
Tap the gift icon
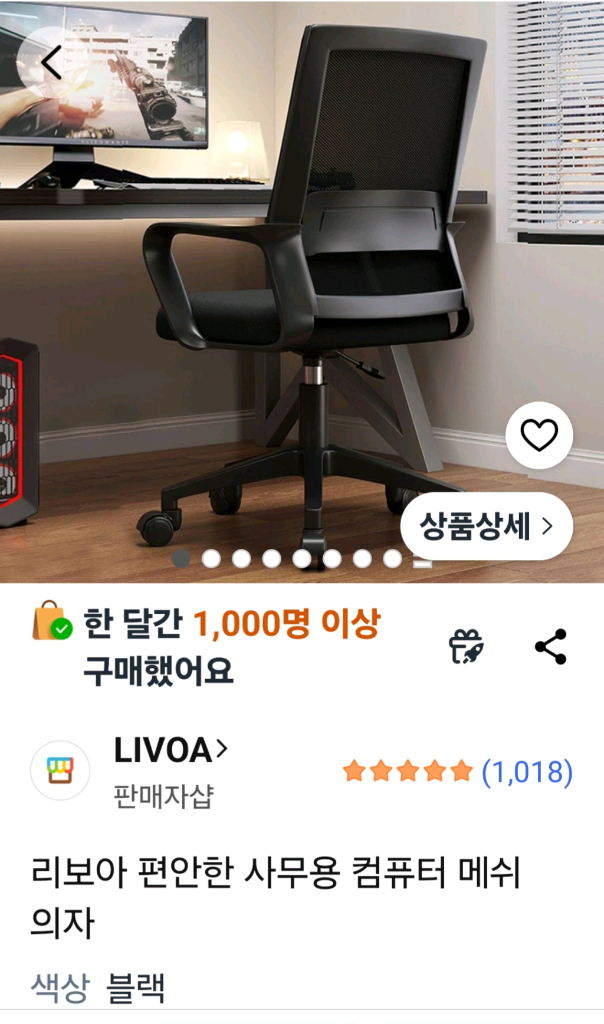(x=466, y=647)
